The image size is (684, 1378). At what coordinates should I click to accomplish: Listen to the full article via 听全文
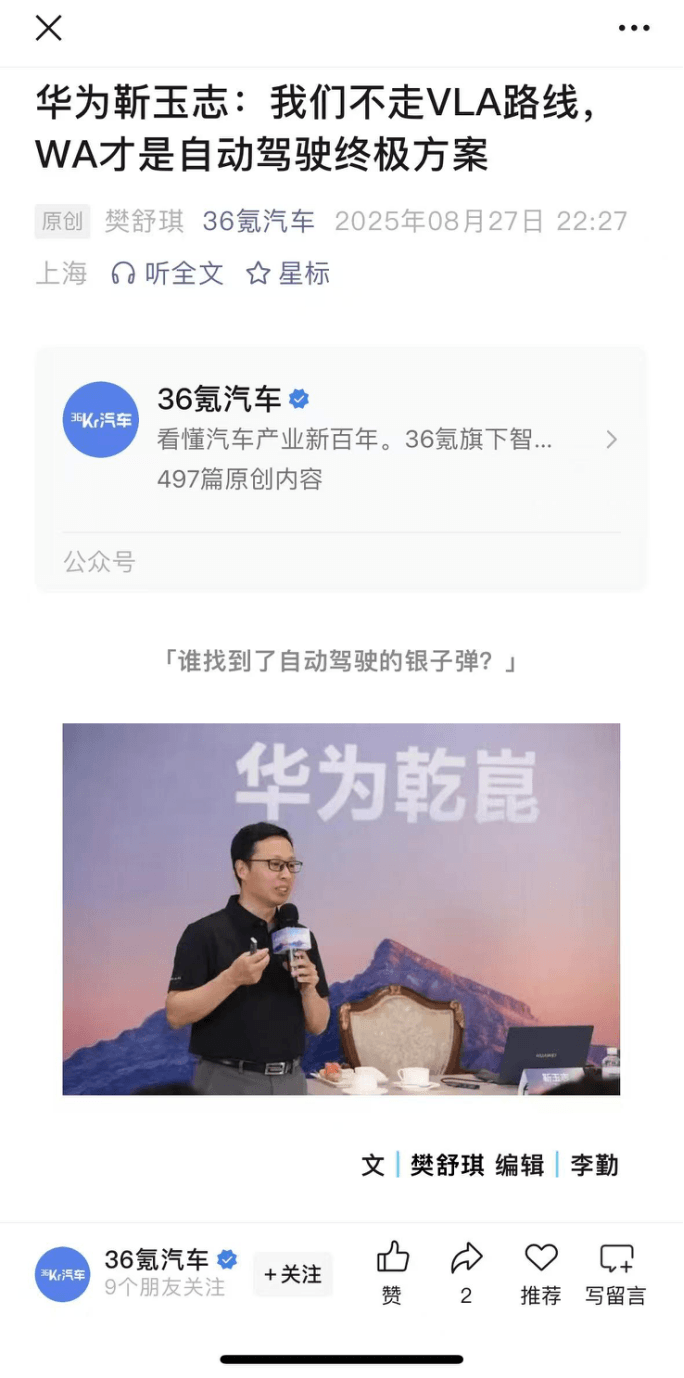pyautogui.click(x=167, y=273)
